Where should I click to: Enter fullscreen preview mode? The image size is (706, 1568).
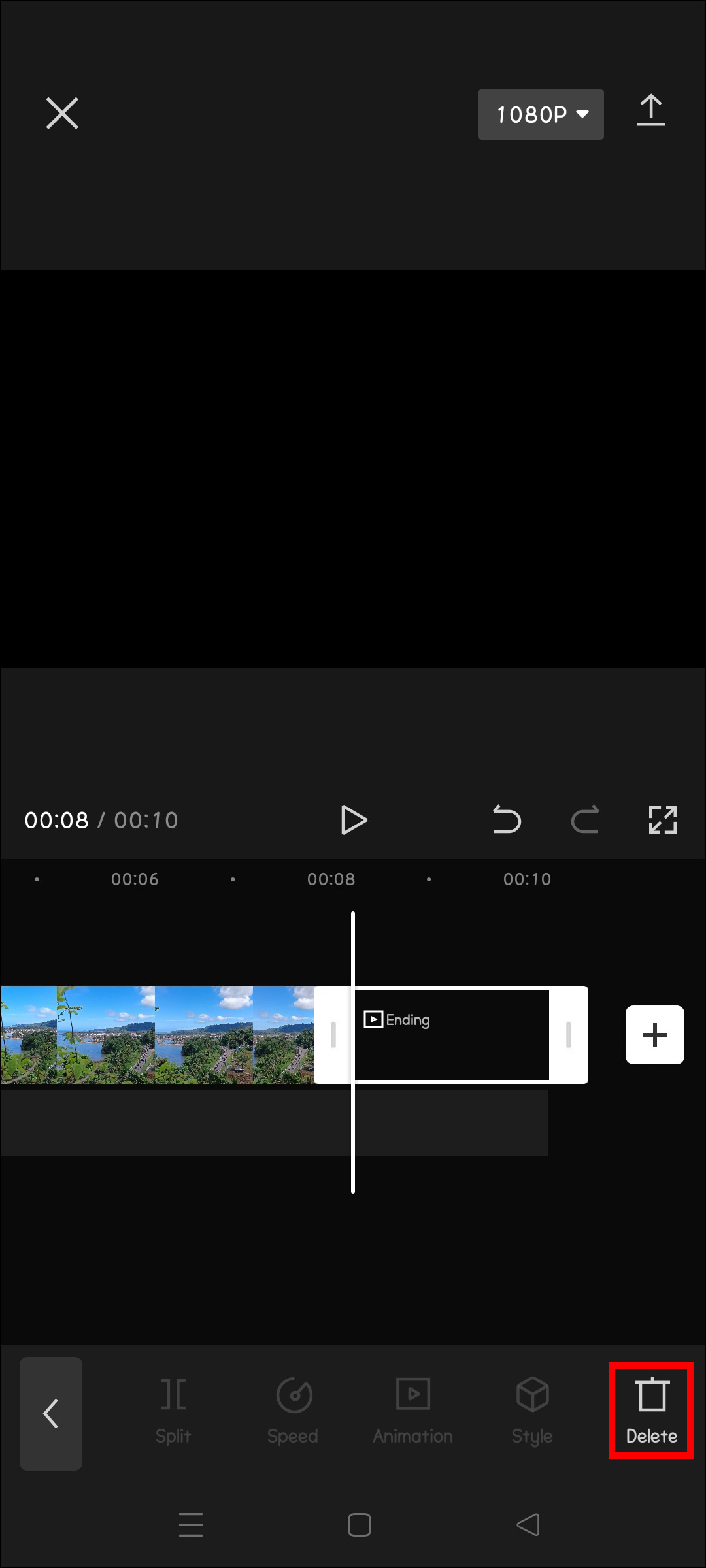pyautogui.click(x=662, y=819)
